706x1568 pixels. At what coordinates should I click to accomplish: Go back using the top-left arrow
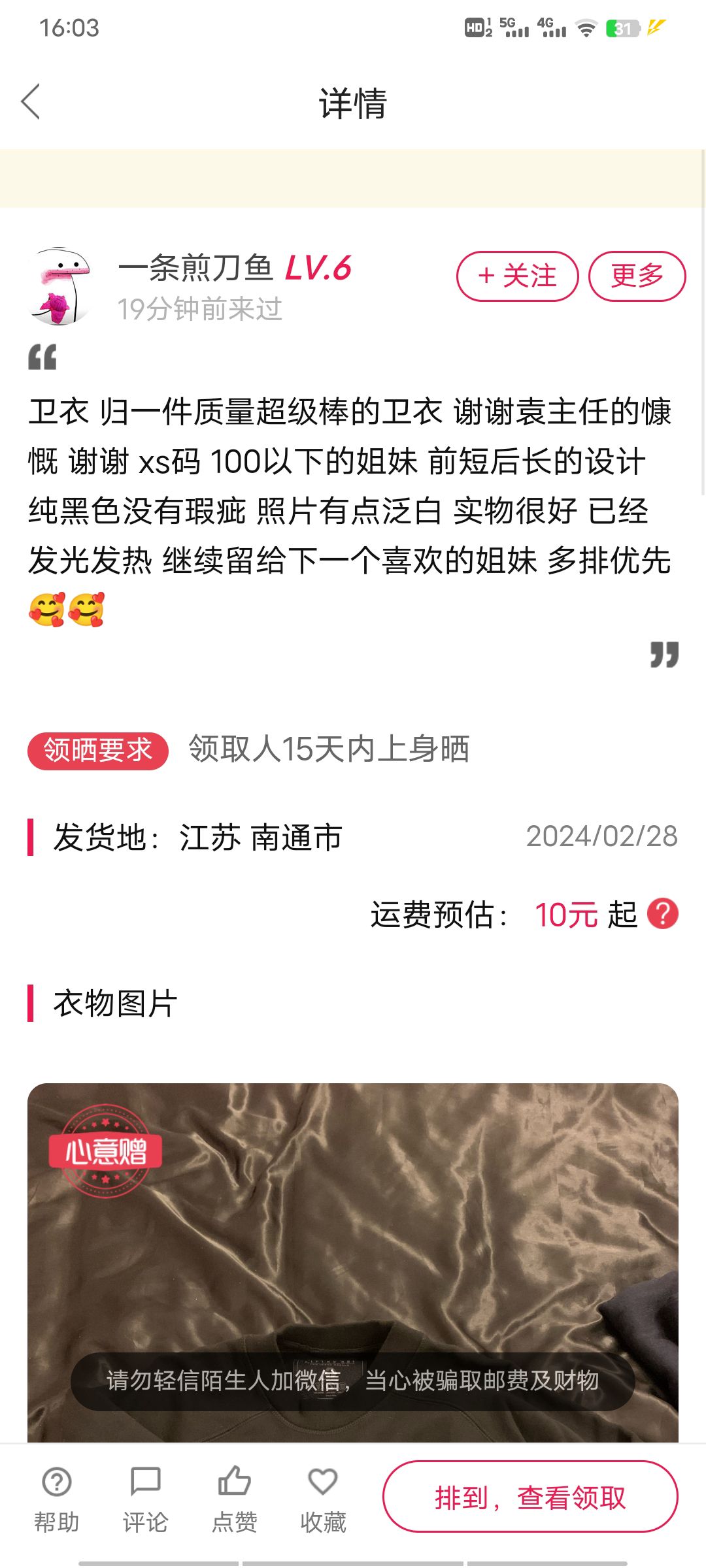[31, 102]
